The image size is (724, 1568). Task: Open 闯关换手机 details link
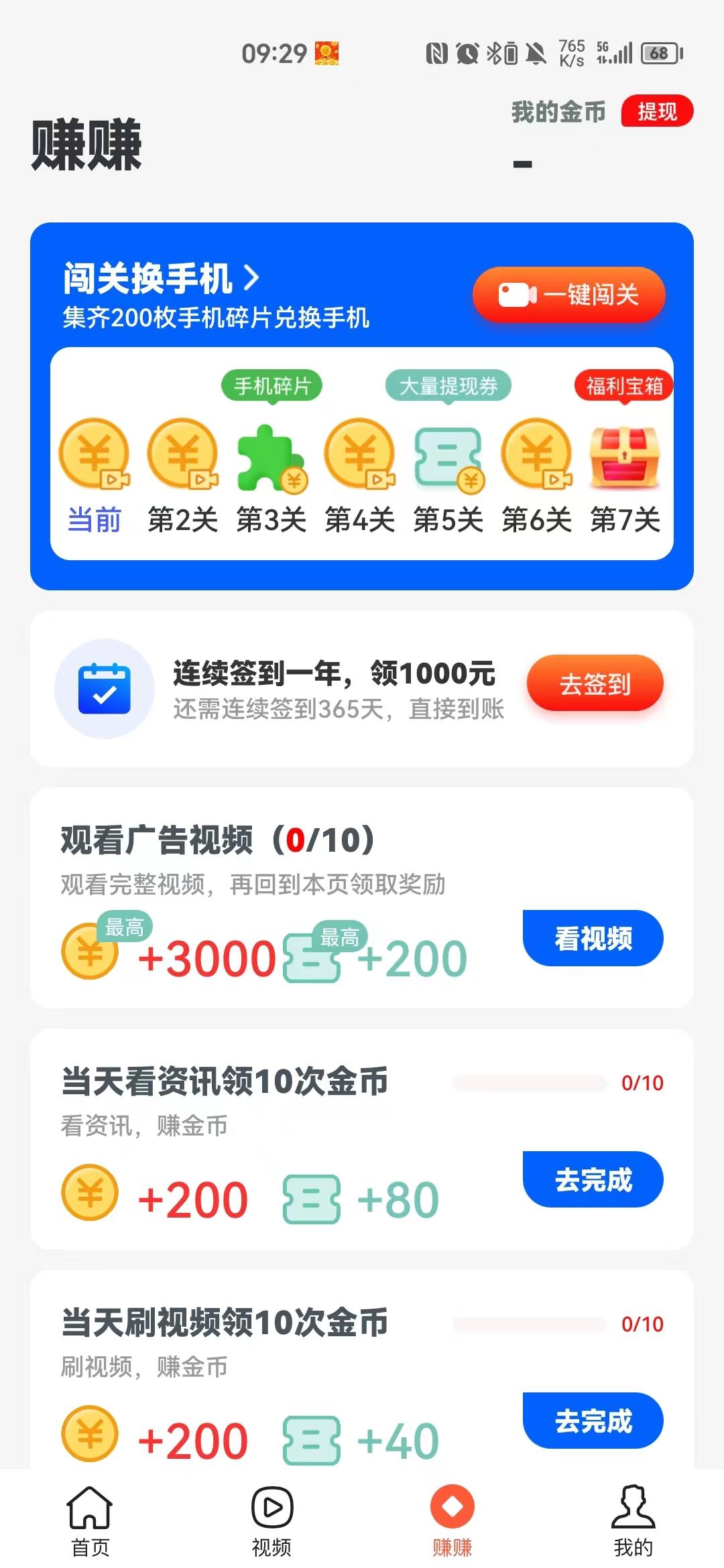click(x=161, y=278)
